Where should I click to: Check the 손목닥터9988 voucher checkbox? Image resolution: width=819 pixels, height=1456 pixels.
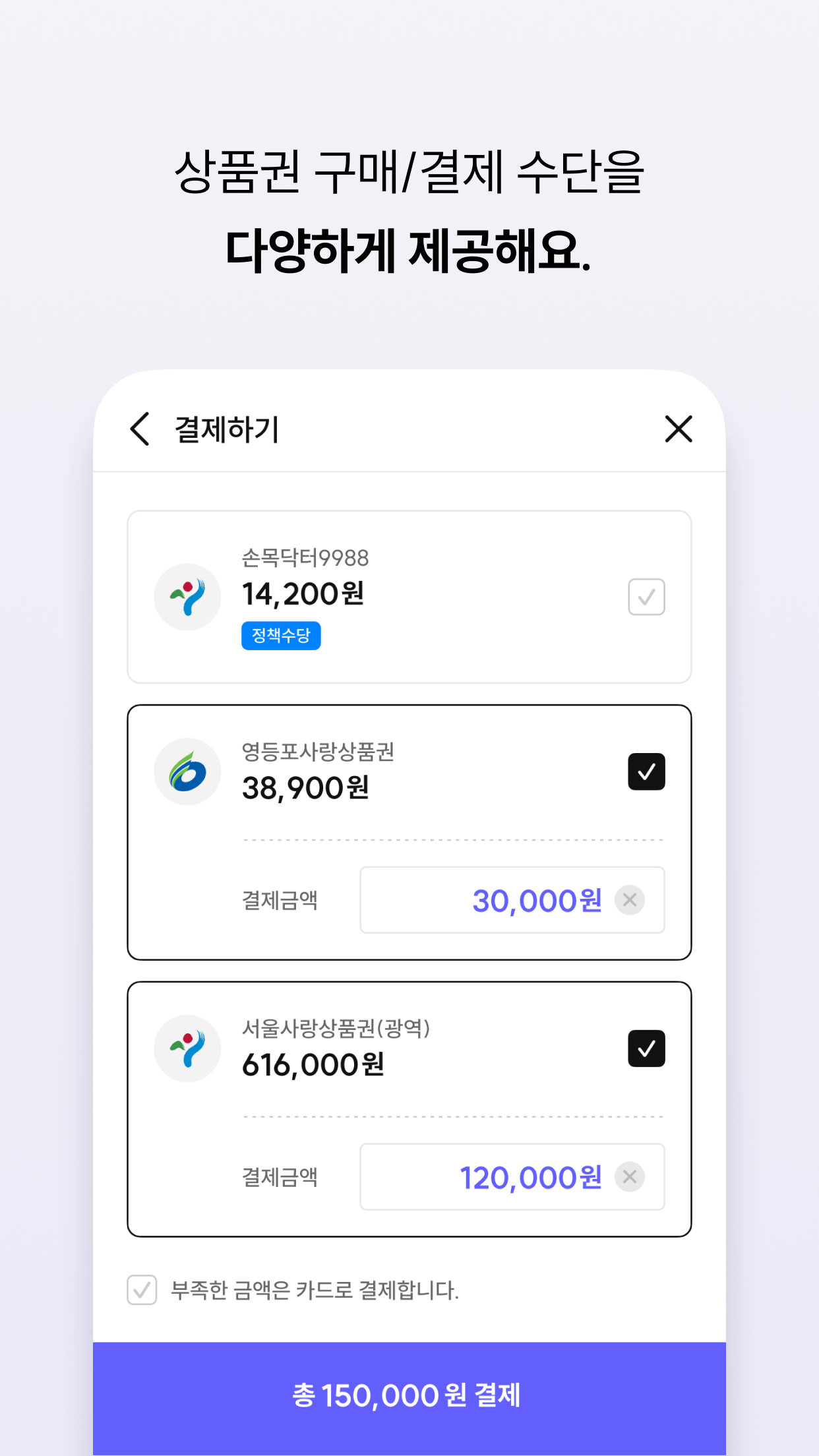pyautogui.click(x=645, y=595)
